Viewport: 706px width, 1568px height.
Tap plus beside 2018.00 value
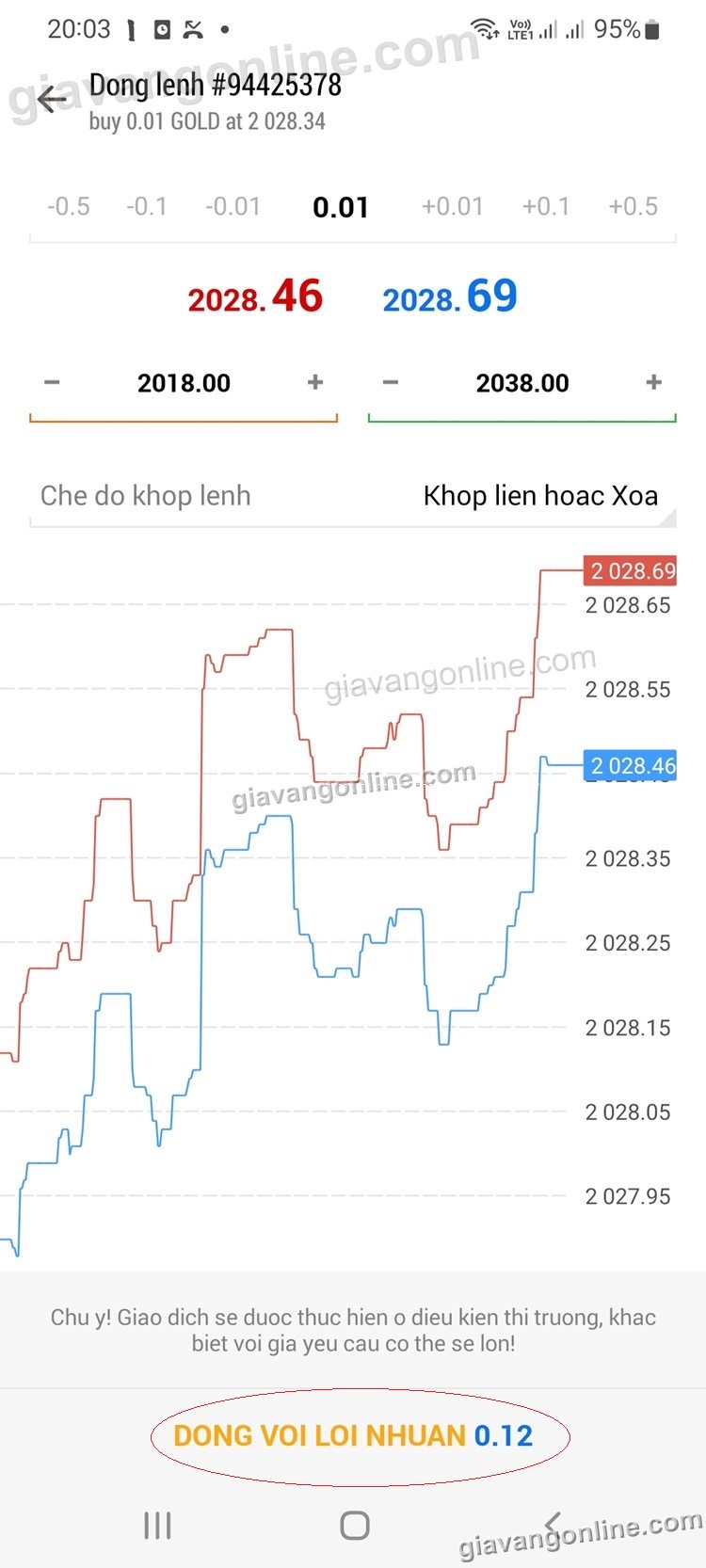tap(315, 383)
